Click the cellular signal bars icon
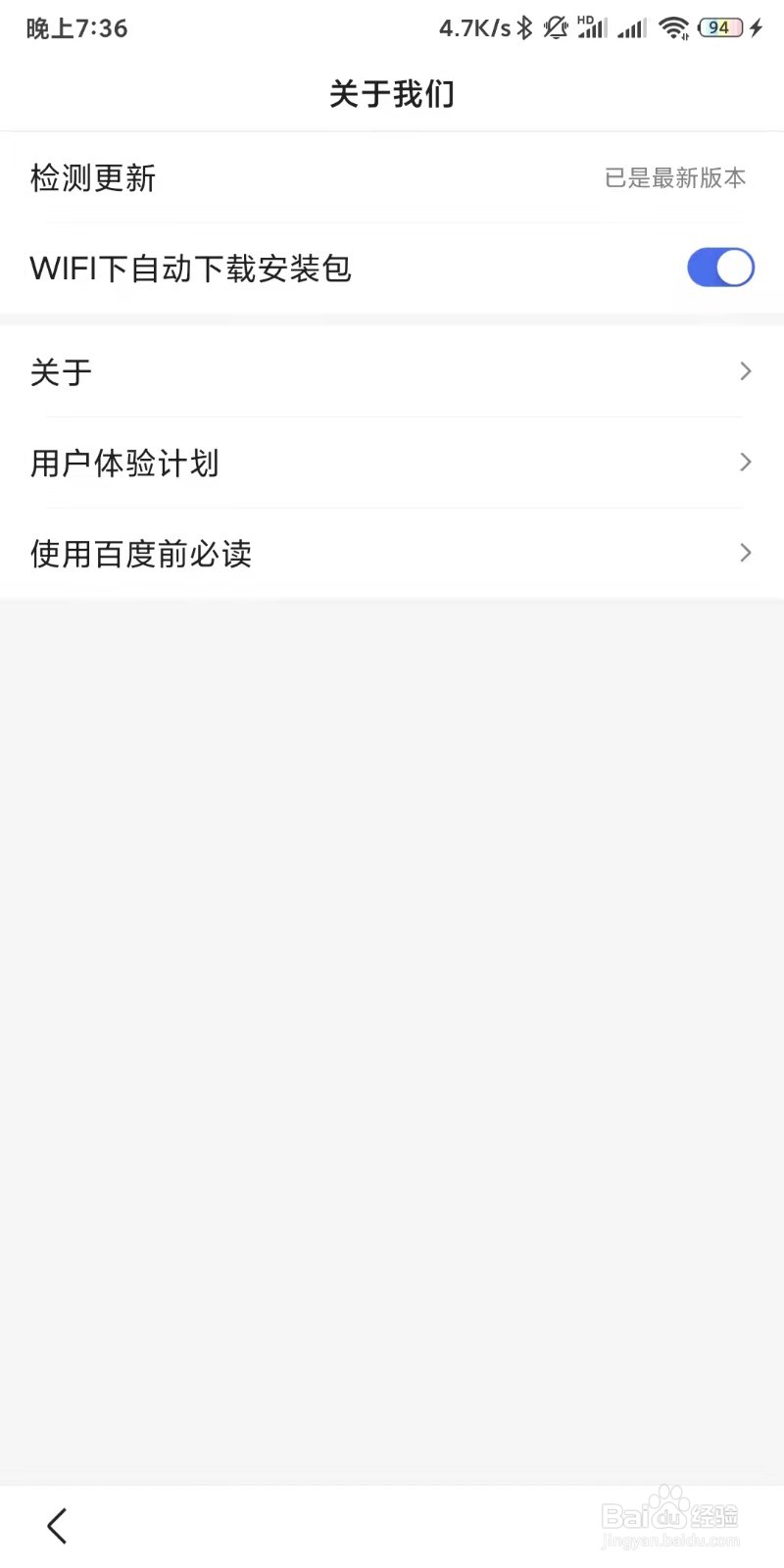This screenshot has width=784, height=1568. pos(632,29)
